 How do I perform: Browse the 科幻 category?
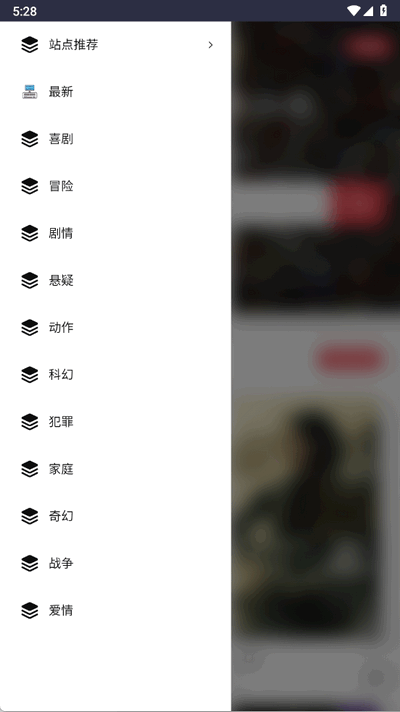pyautogui.click(x=115, y=375)
